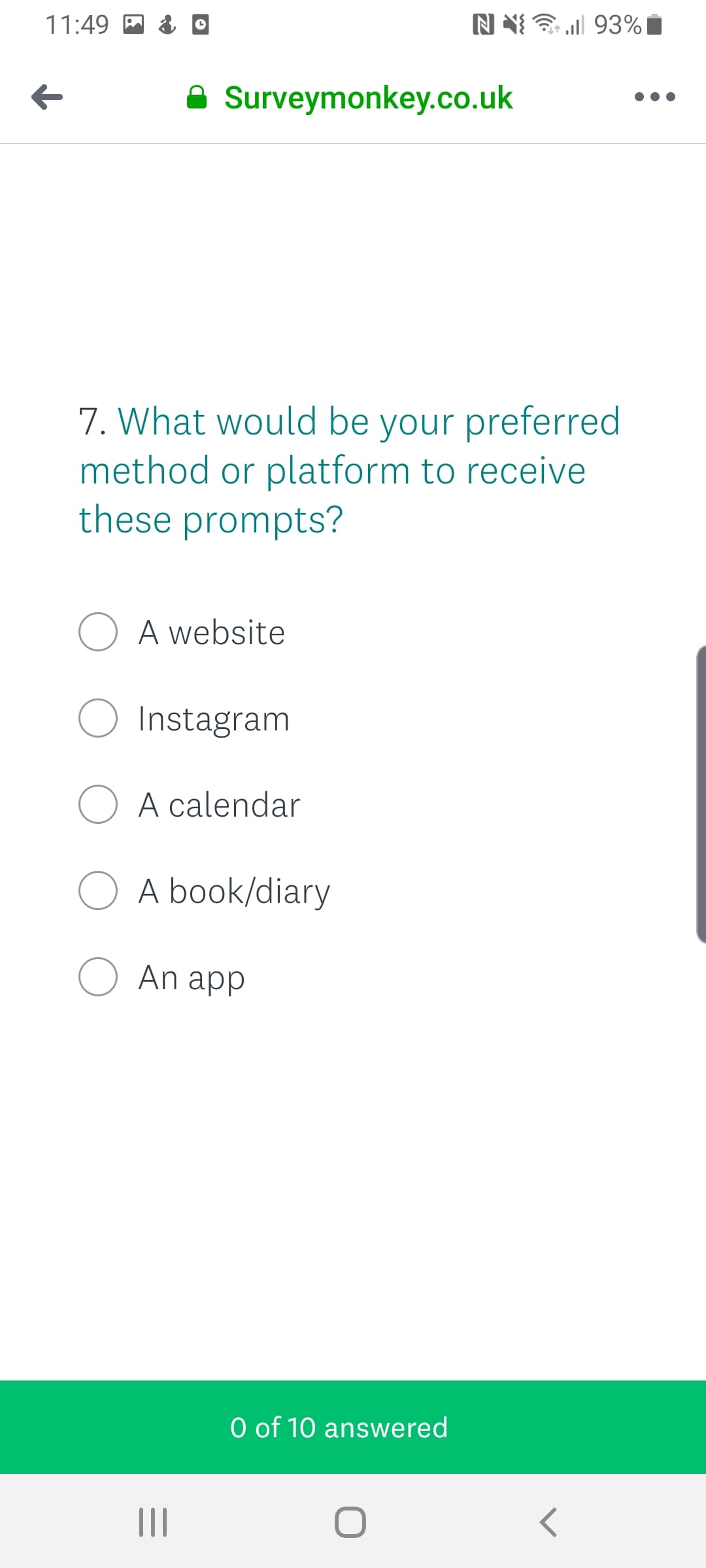Open the three-dot overflow menu

(x=654, y=97)
